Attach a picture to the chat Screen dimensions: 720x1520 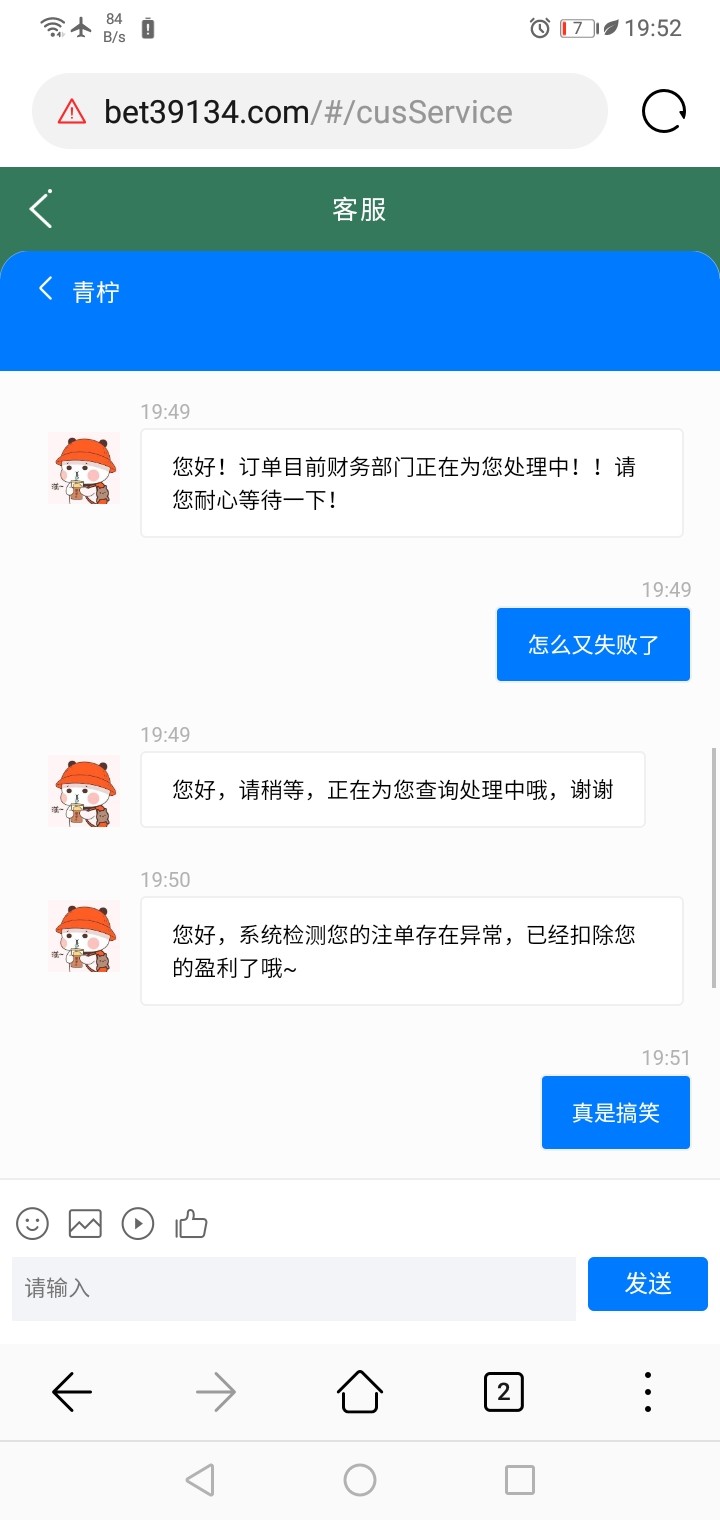(x=85, y=1223)
